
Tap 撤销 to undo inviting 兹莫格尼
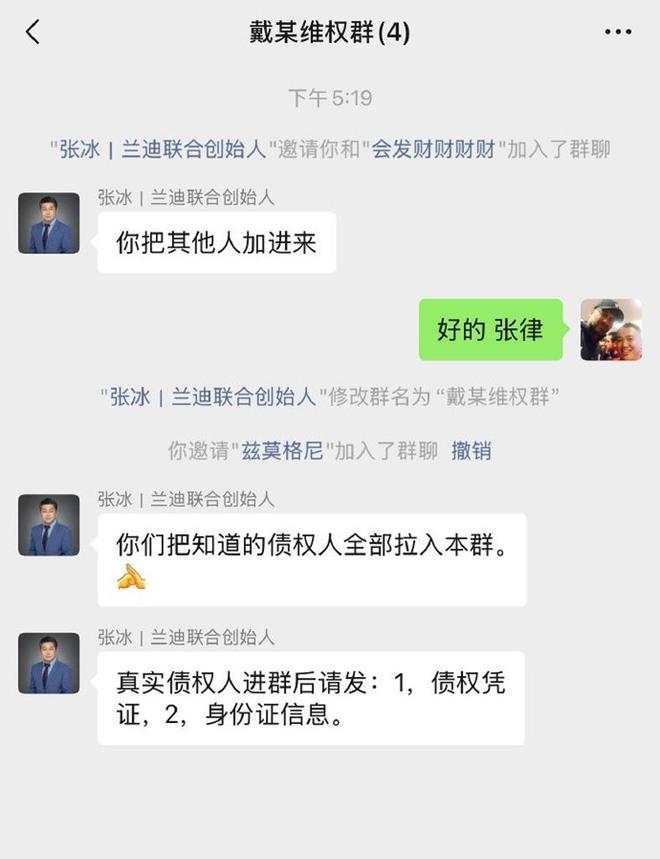471,451
